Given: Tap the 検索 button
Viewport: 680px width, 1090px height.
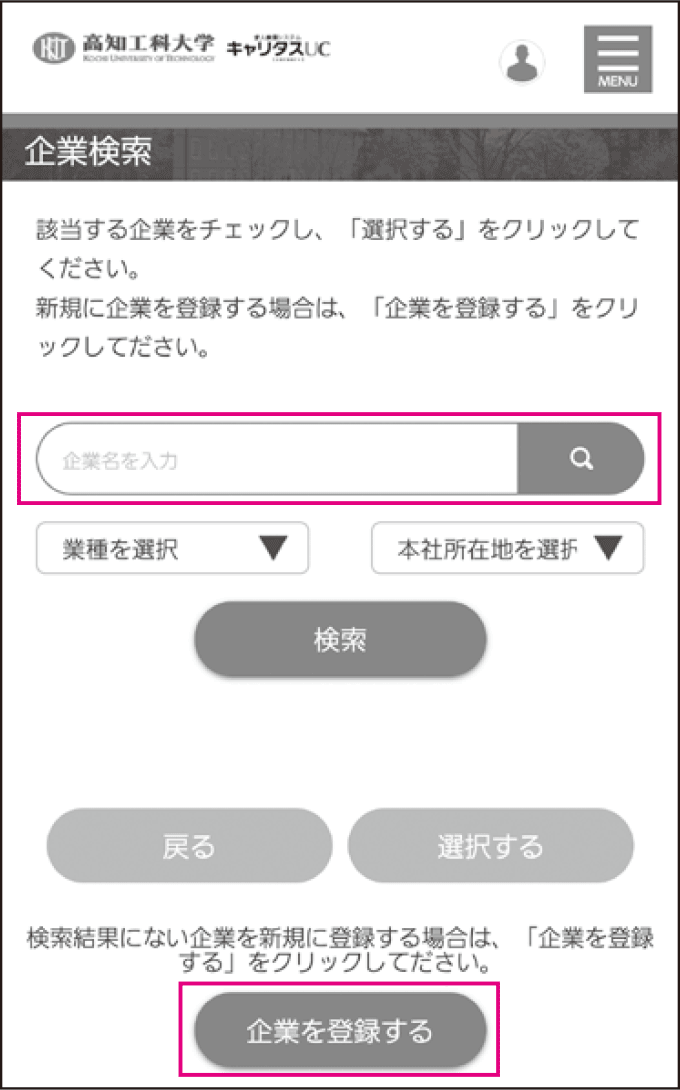Looking at the screenshot, I should click(340, 640).
